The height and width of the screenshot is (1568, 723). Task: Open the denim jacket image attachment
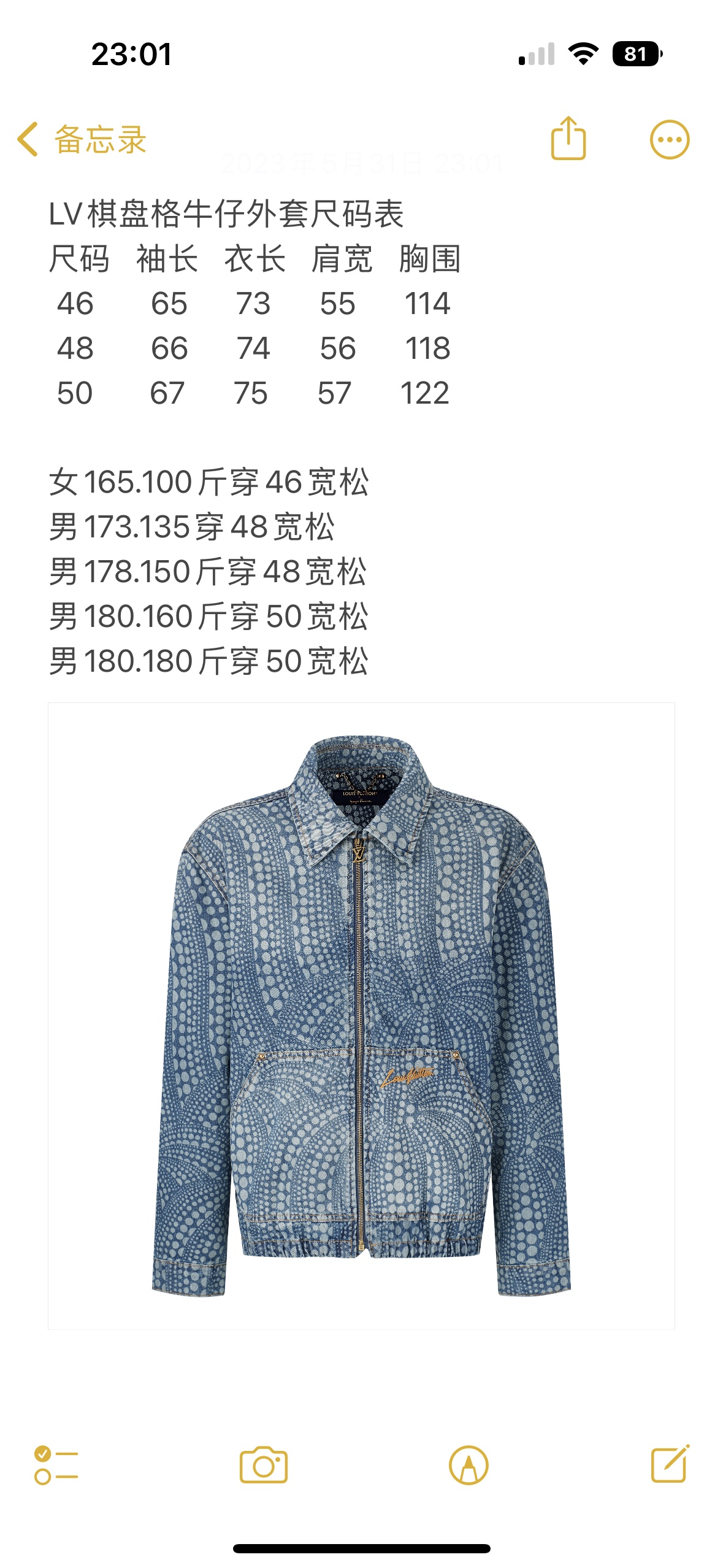tap(361, 1015)
